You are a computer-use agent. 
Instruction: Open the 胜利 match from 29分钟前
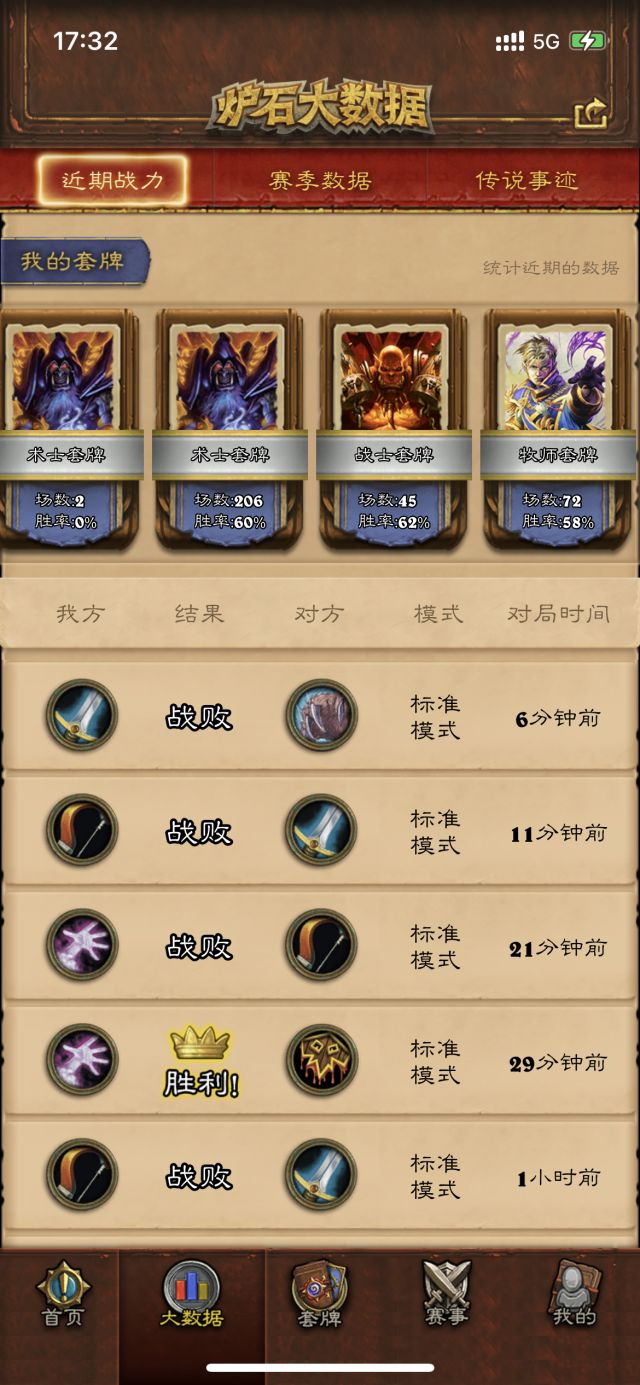click(320, 1061)
